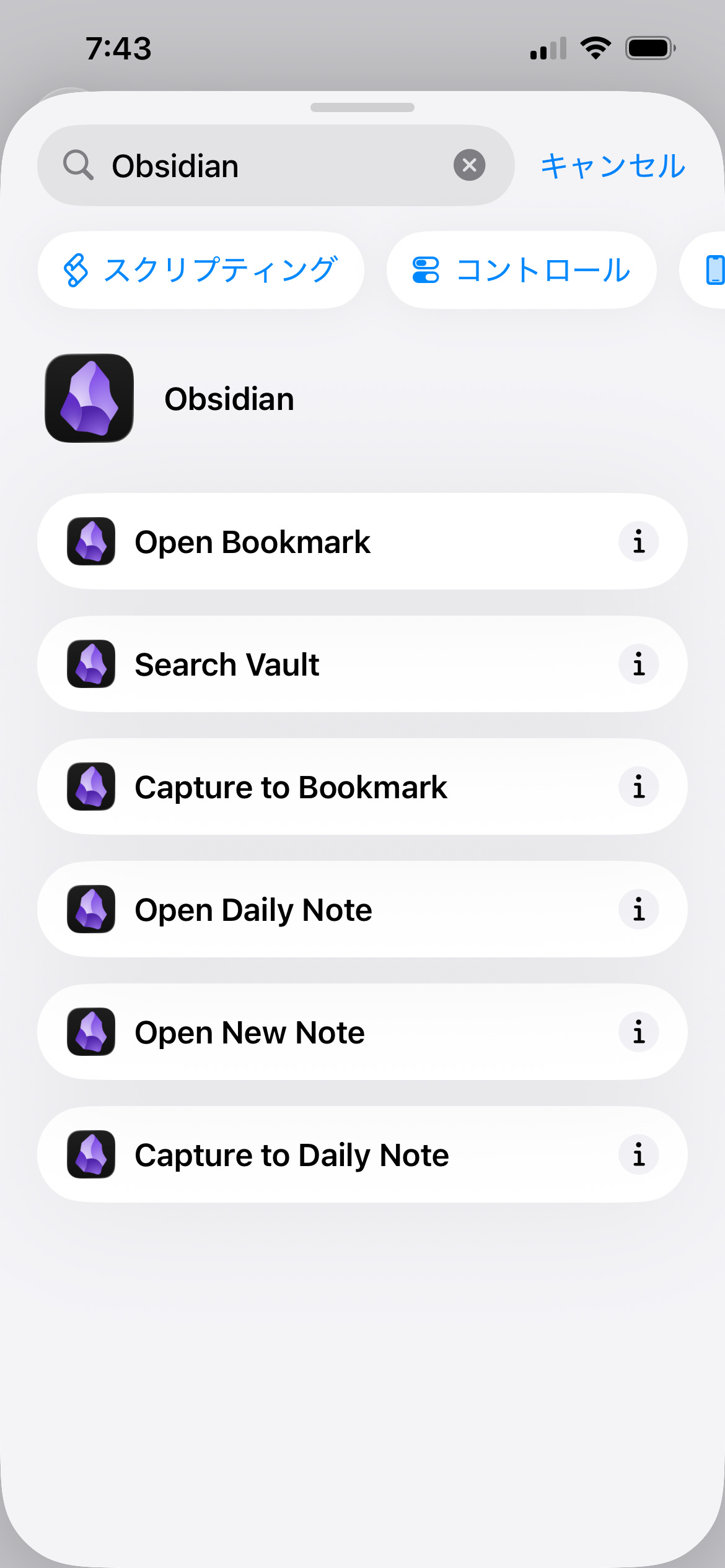The width and height of the screenshot is (725, 1568).
Task: Tap the Obsidian search field
Action: point(273,166)
